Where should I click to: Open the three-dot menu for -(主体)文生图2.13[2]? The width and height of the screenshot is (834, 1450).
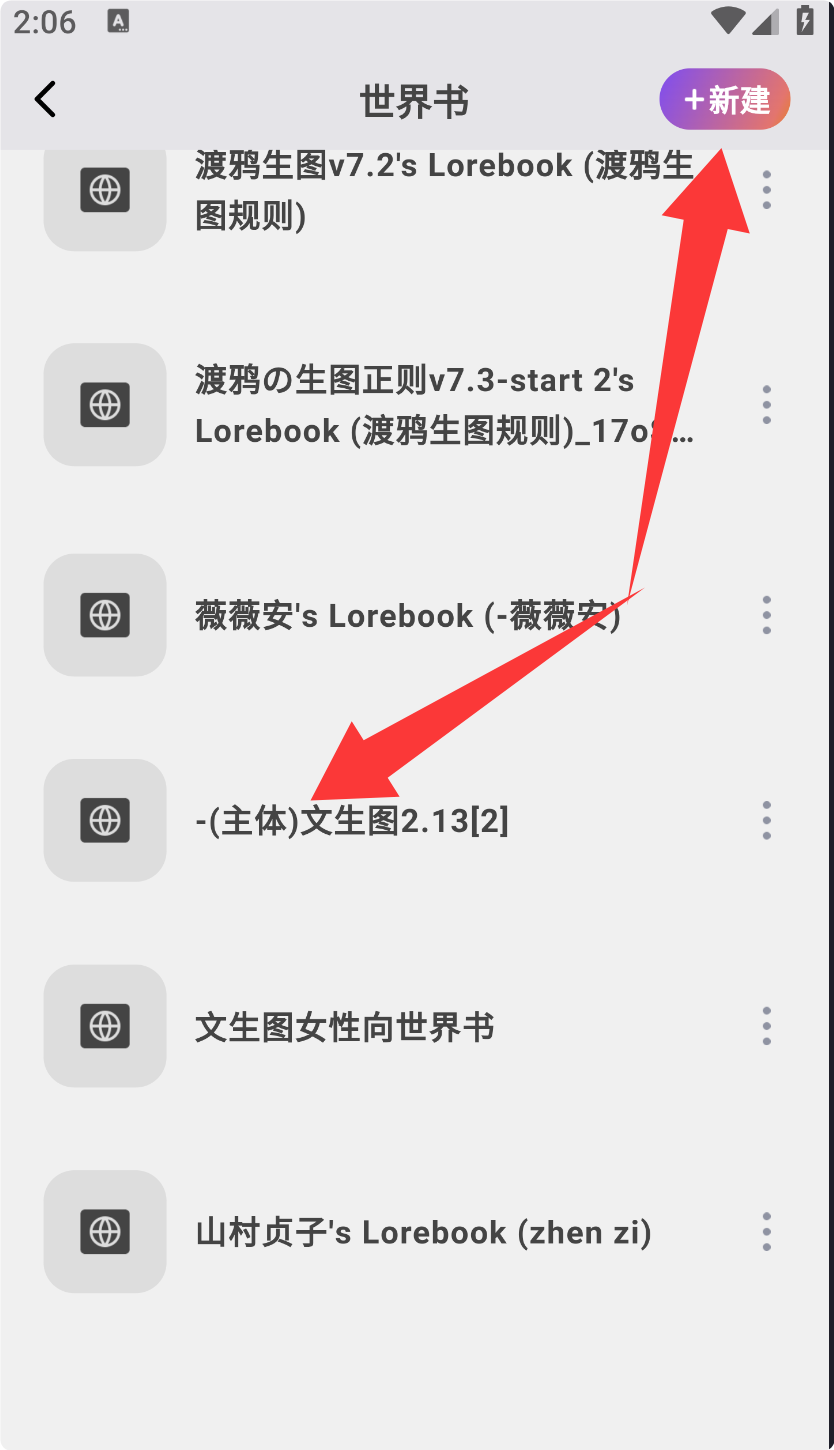767,821
